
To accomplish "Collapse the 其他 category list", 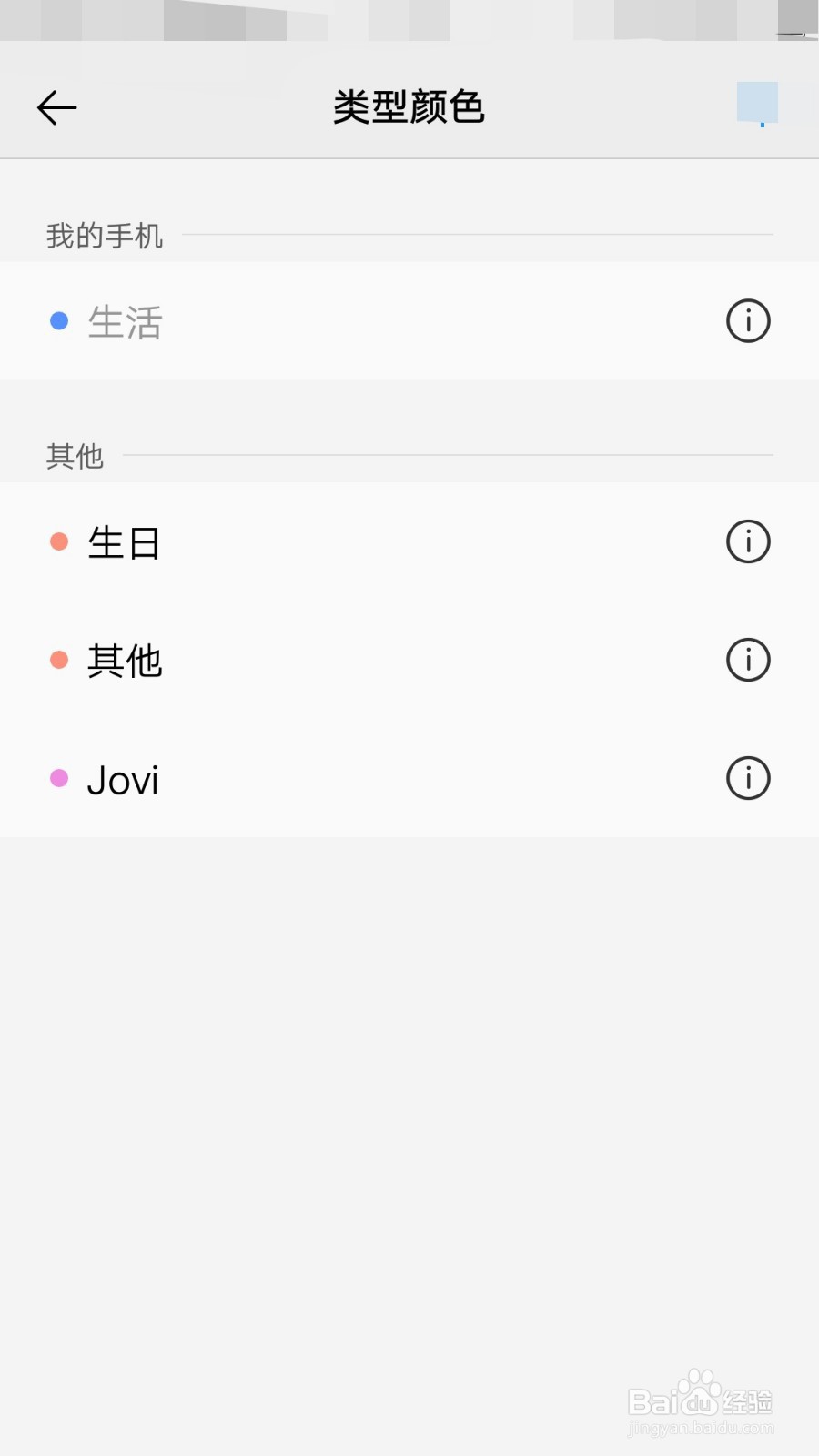I will 75,456.
